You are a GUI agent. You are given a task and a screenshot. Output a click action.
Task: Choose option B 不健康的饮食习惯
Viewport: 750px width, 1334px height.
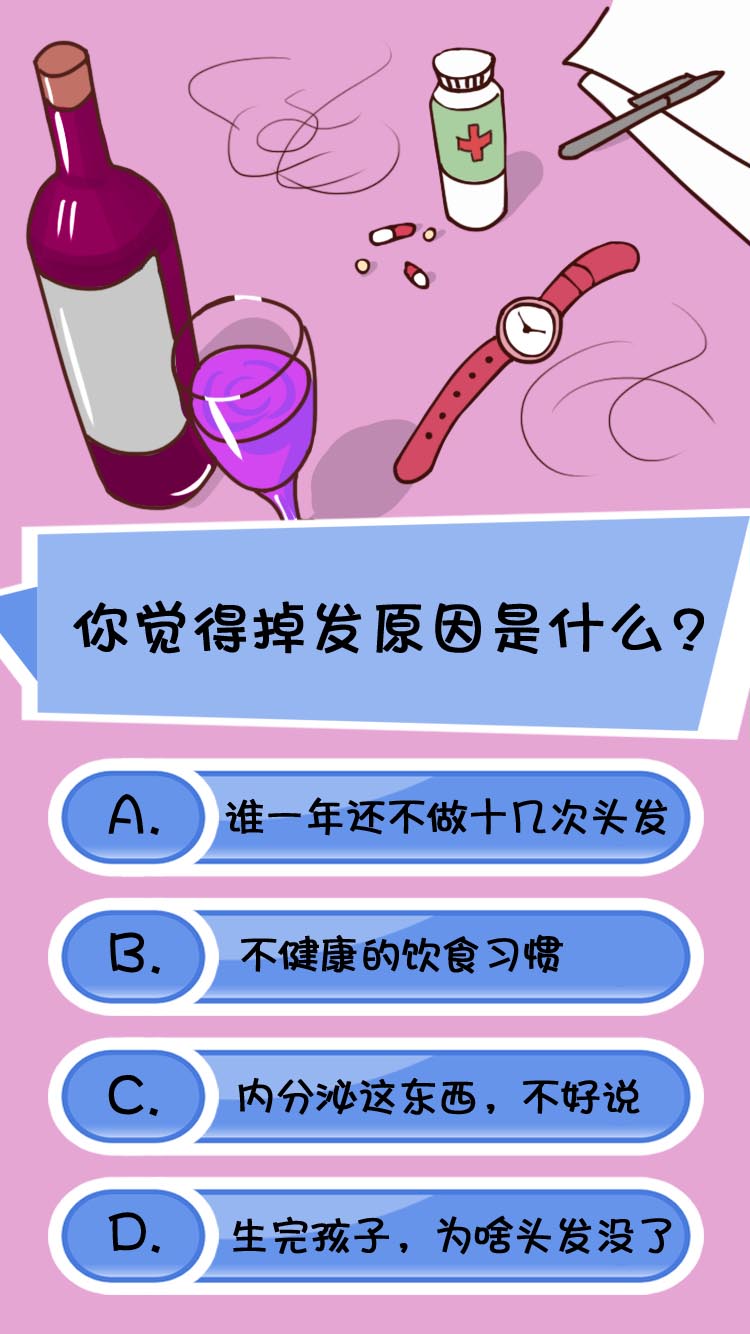click(x=375, y=957)
